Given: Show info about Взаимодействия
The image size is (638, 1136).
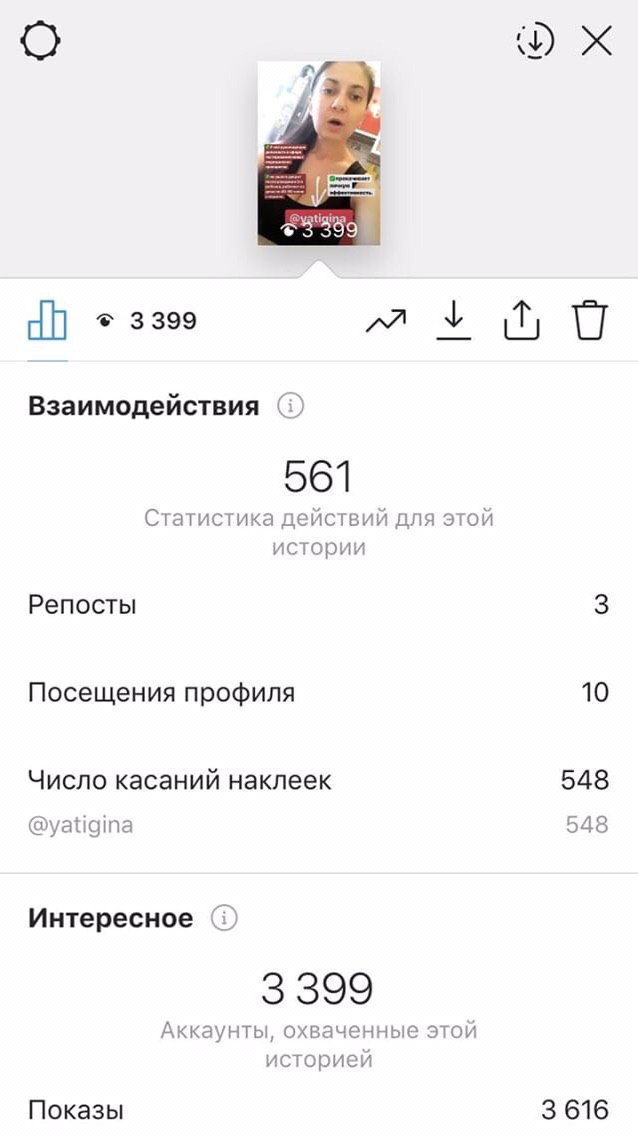Looking at the screenshot, I should pyautogui.click(x=290, y=405).
